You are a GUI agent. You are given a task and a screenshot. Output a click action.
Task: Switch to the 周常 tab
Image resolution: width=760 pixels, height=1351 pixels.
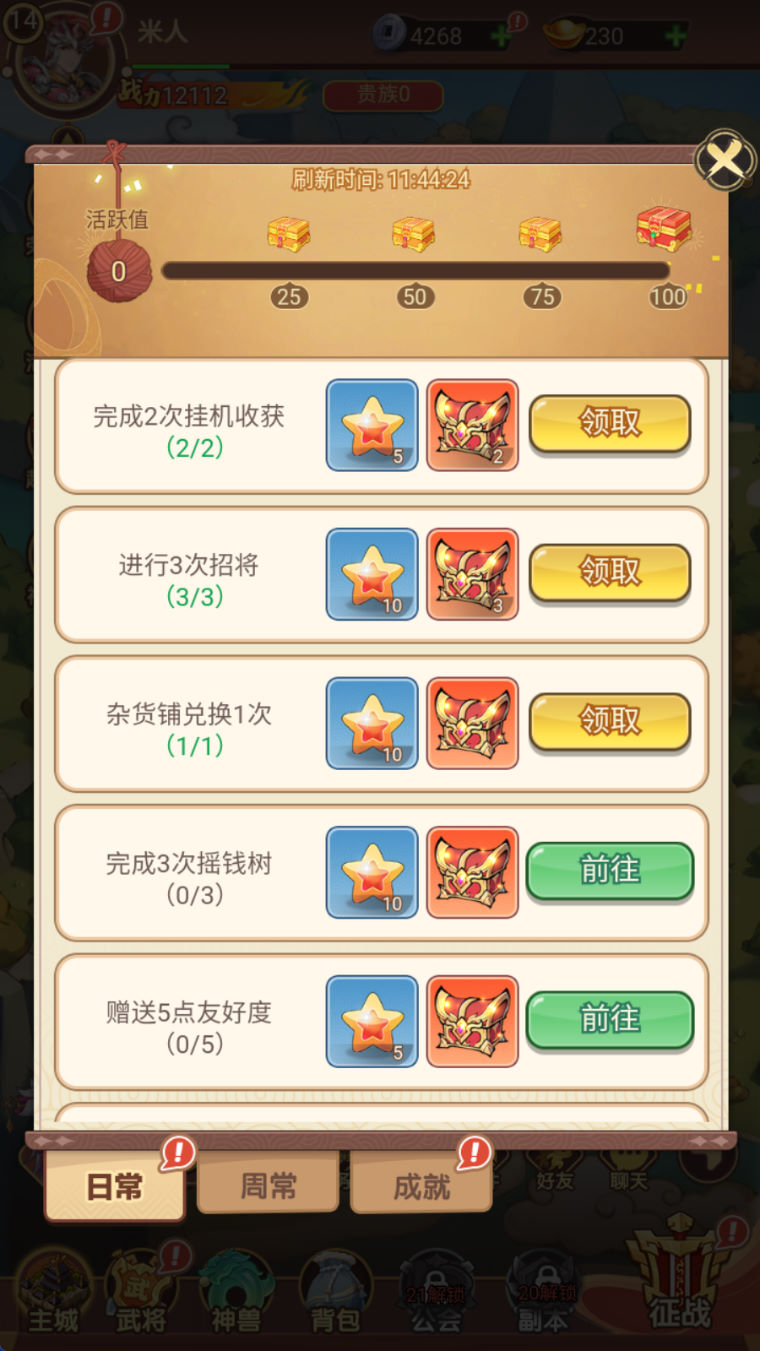pos(268,1186)
